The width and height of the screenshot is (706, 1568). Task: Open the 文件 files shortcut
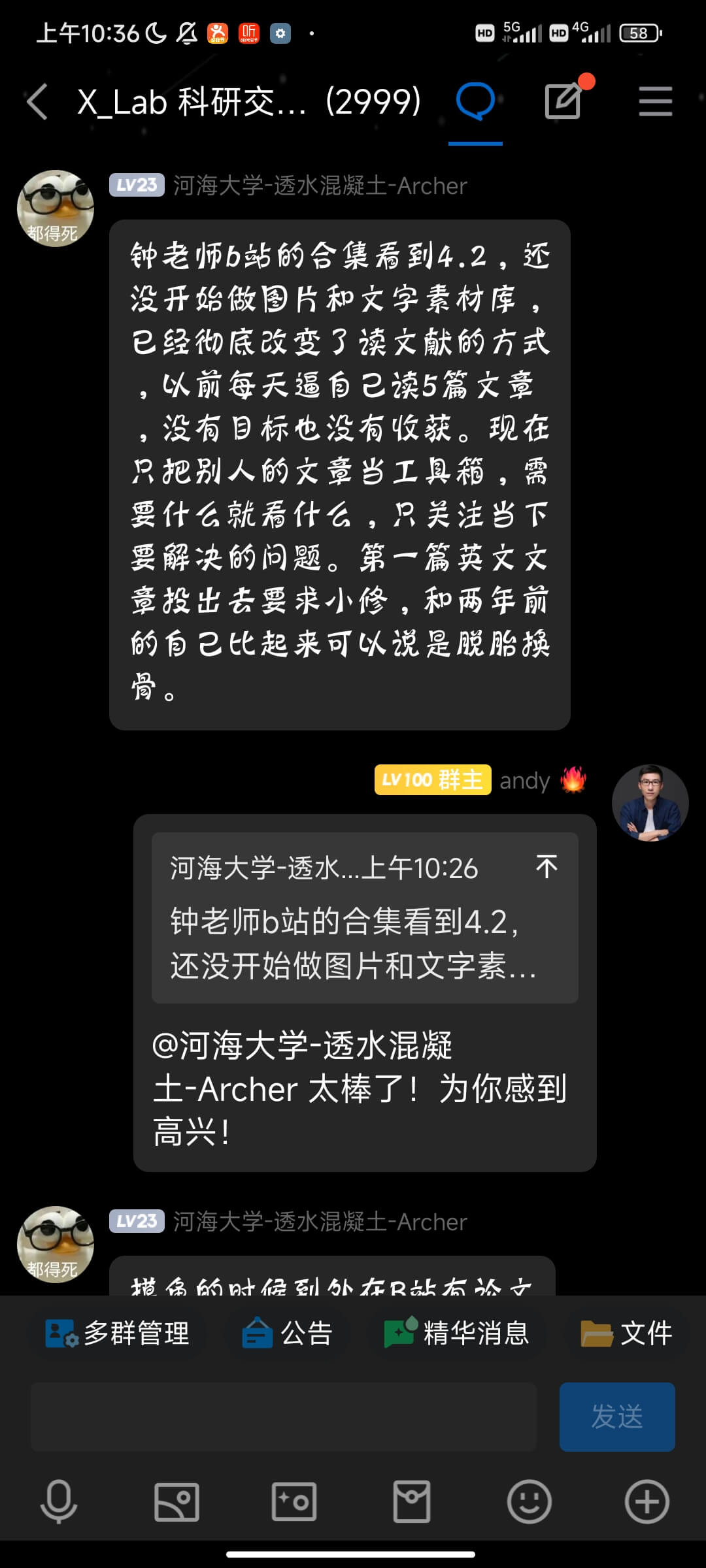point(626,1333)
